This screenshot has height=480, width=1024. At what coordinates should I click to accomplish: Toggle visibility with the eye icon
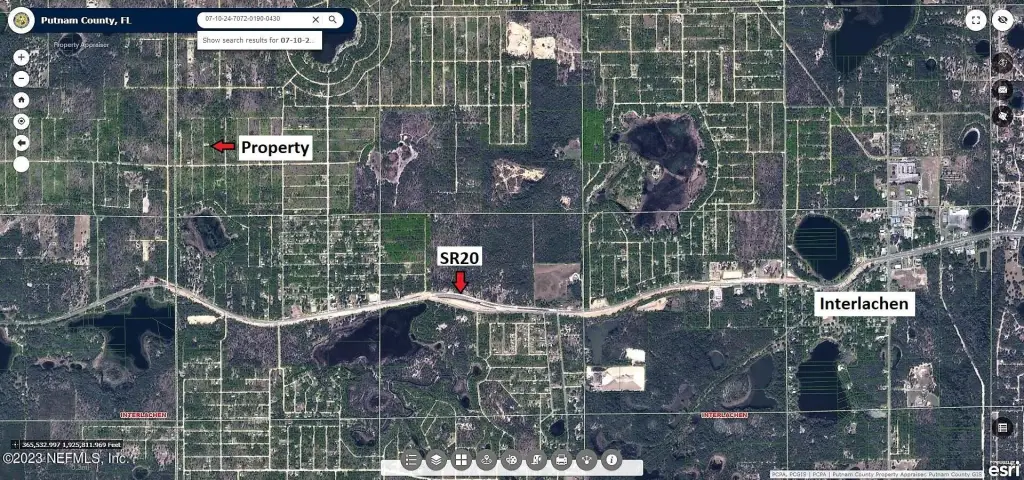(1003, 19)
